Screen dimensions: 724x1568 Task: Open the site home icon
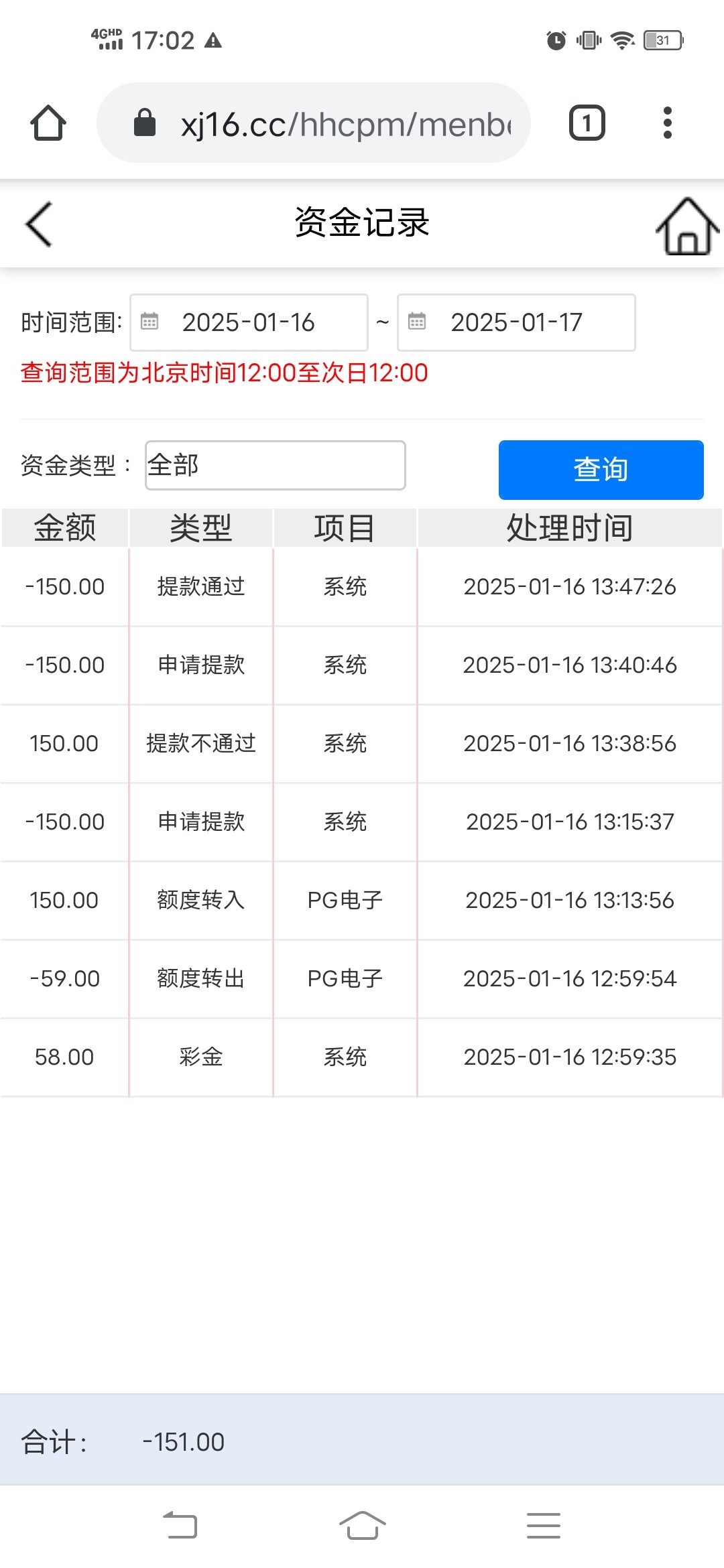coord(687,226)
